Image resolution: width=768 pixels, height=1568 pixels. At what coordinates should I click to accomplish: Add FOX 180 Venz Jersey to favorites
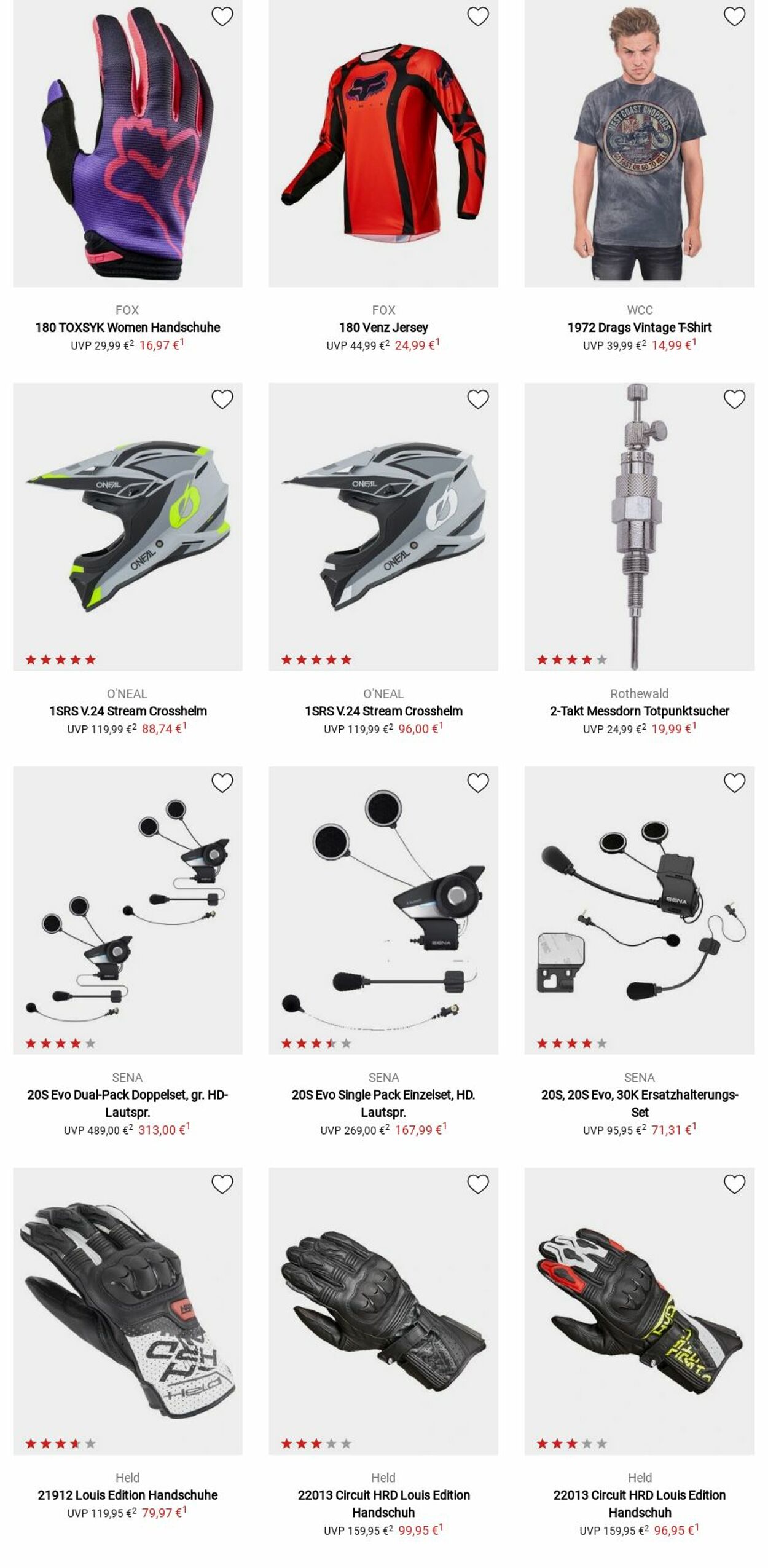[478, 17]
